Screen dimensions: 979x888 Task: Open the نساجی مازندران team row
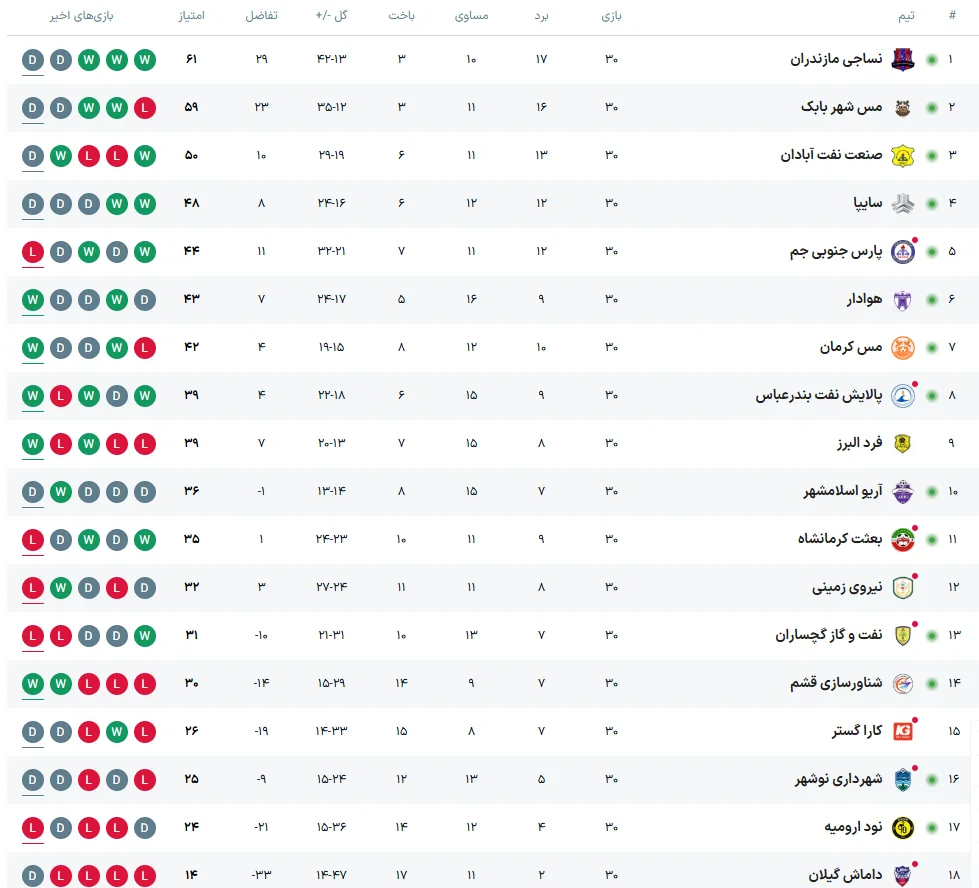(x=493, y=59)
